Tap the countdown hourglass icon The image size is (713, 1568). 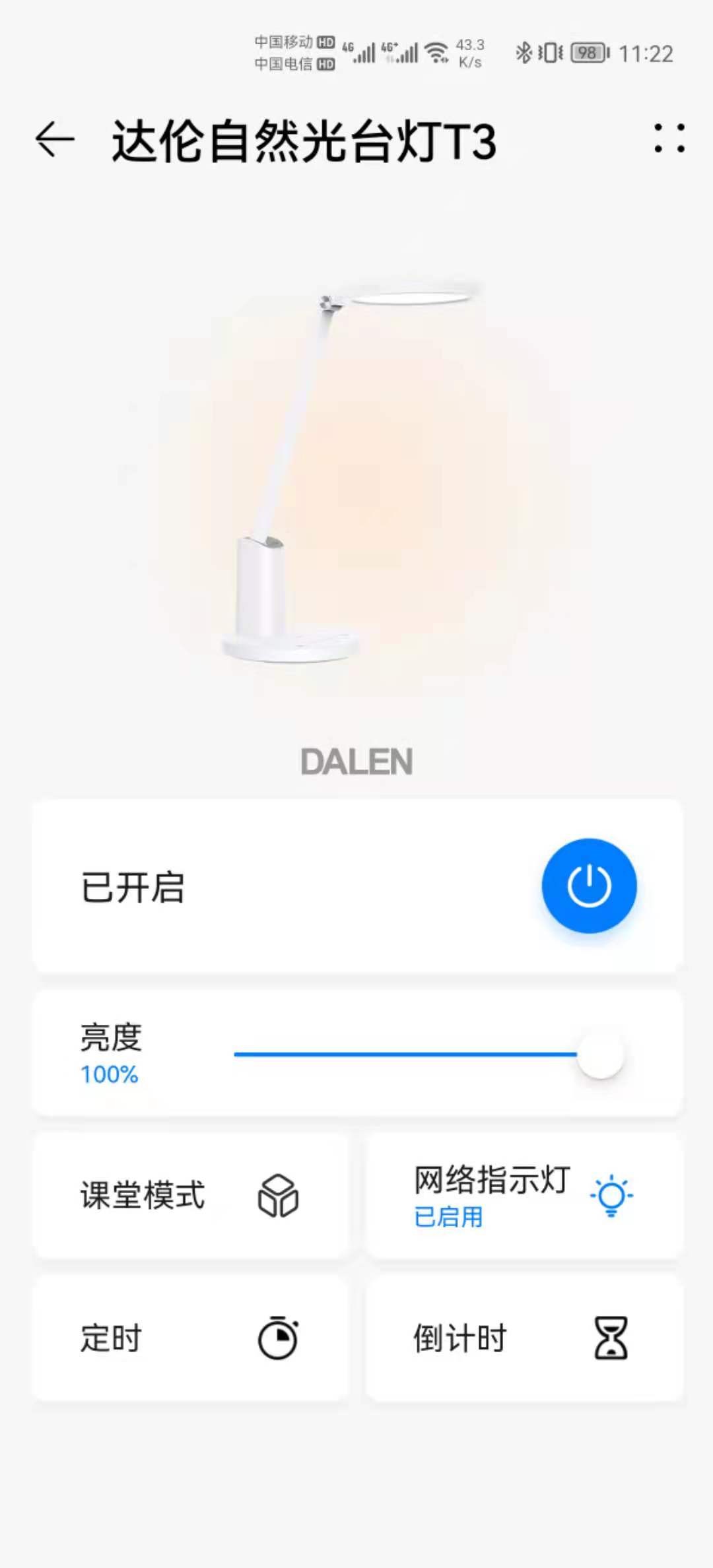pyautogui.click(x=613, y=1339)
